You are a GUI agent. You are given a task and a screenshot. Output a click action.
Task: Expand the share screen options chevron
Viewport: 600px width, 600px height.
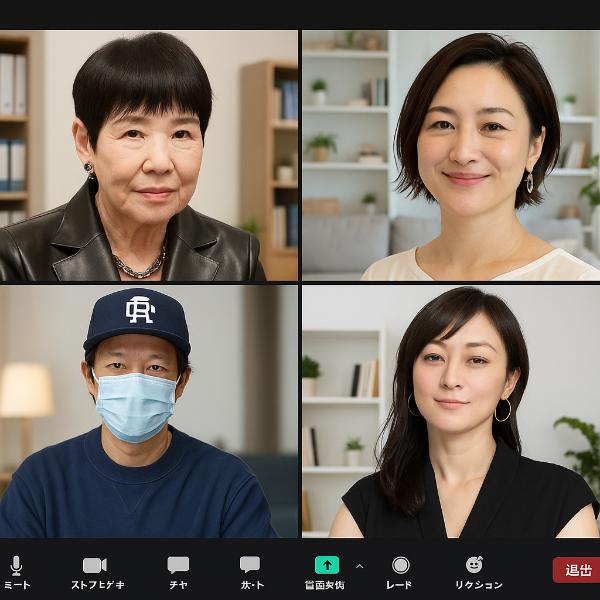pyautogui.click(x=360, y=566)
